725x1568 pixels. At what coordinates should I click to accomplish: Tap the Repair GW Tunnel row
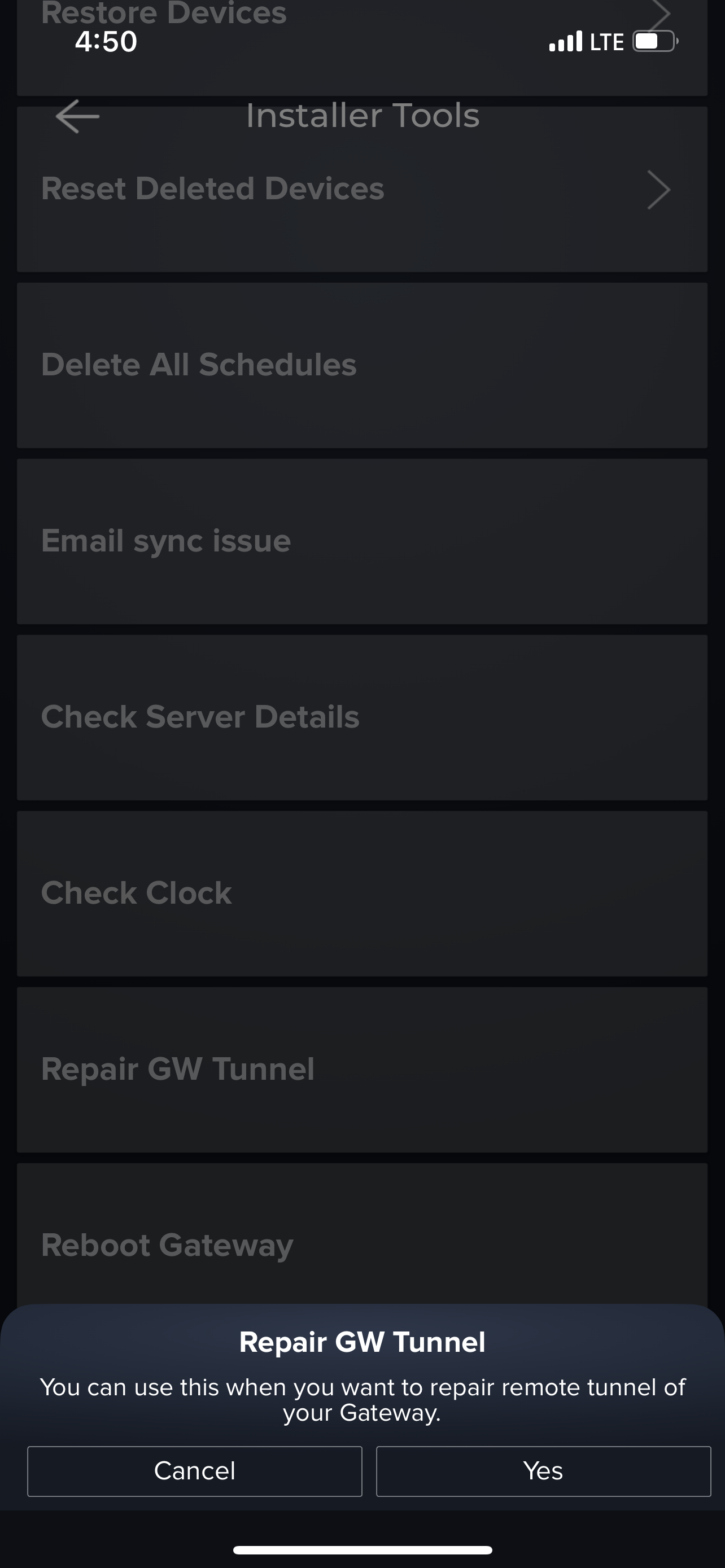tap(361, 1070)
